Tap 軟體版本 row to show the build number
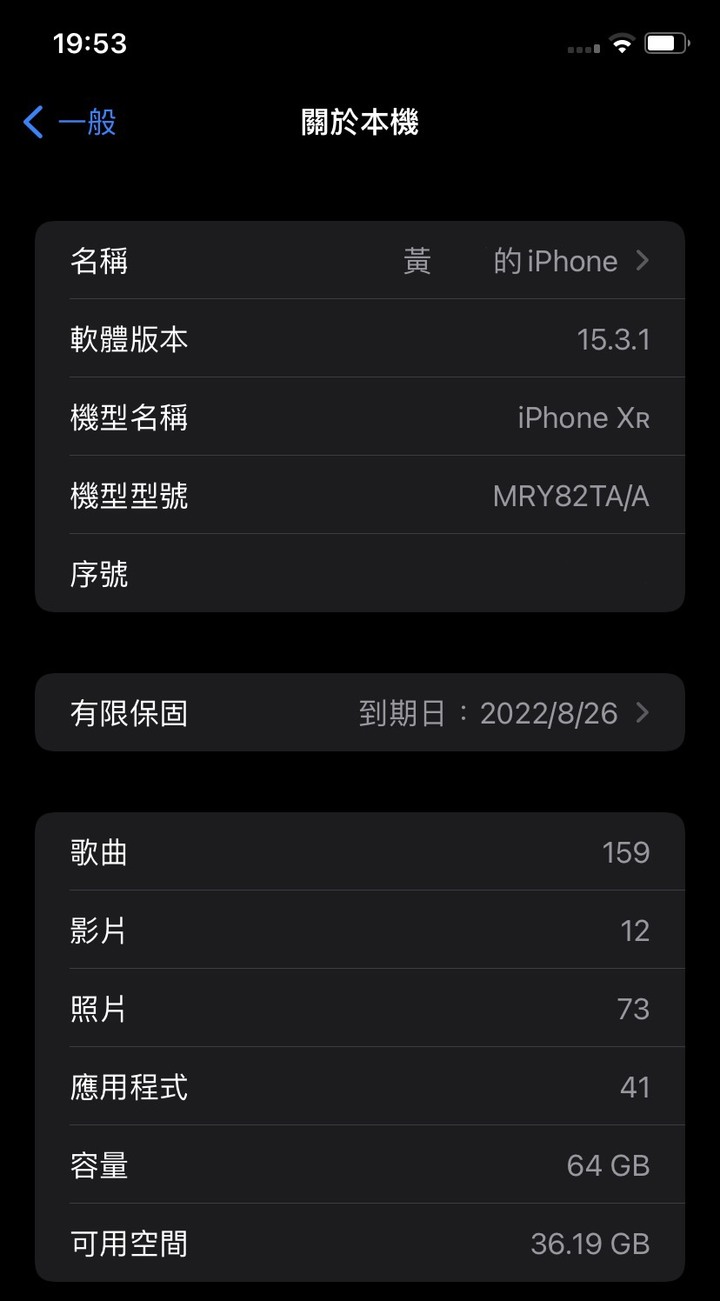 [360, 340]
